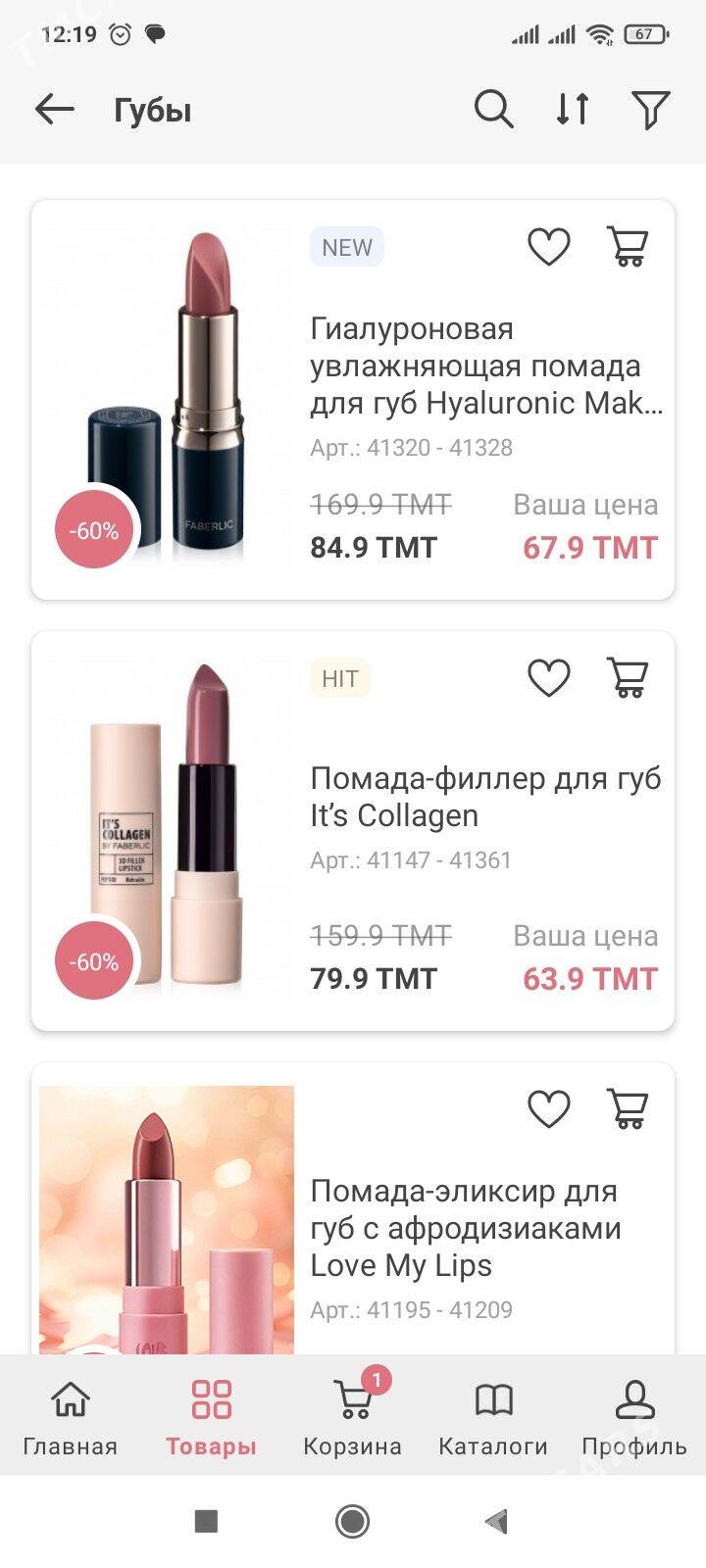This screenshot has height=1568, width=706.
Task: Tap the system back button
Action: (x=497, y=1521)
